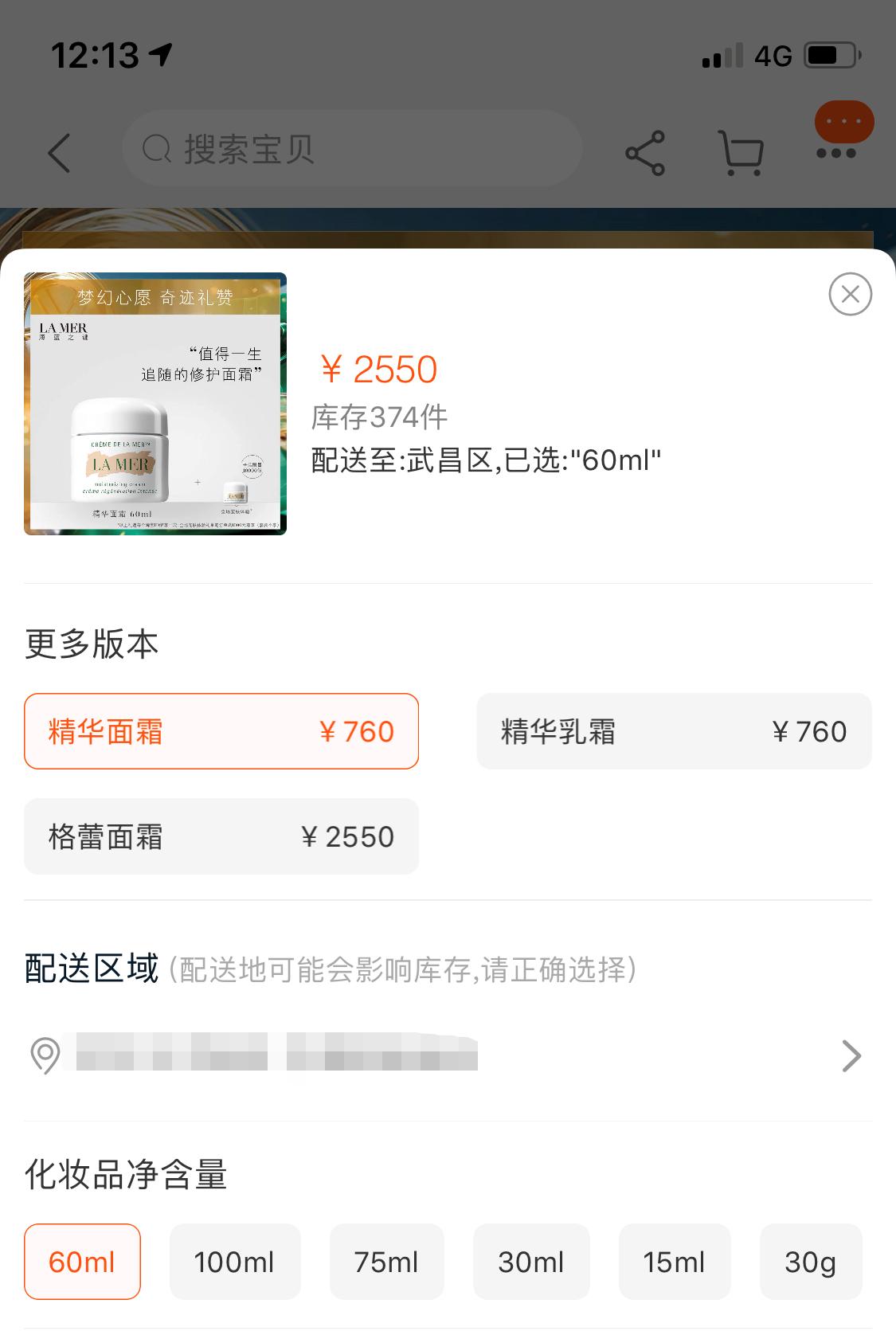Open the share panel via share icon
The height and width of the screenshot is (1331, 896).
pyautogui.click(x=645, y=153)
